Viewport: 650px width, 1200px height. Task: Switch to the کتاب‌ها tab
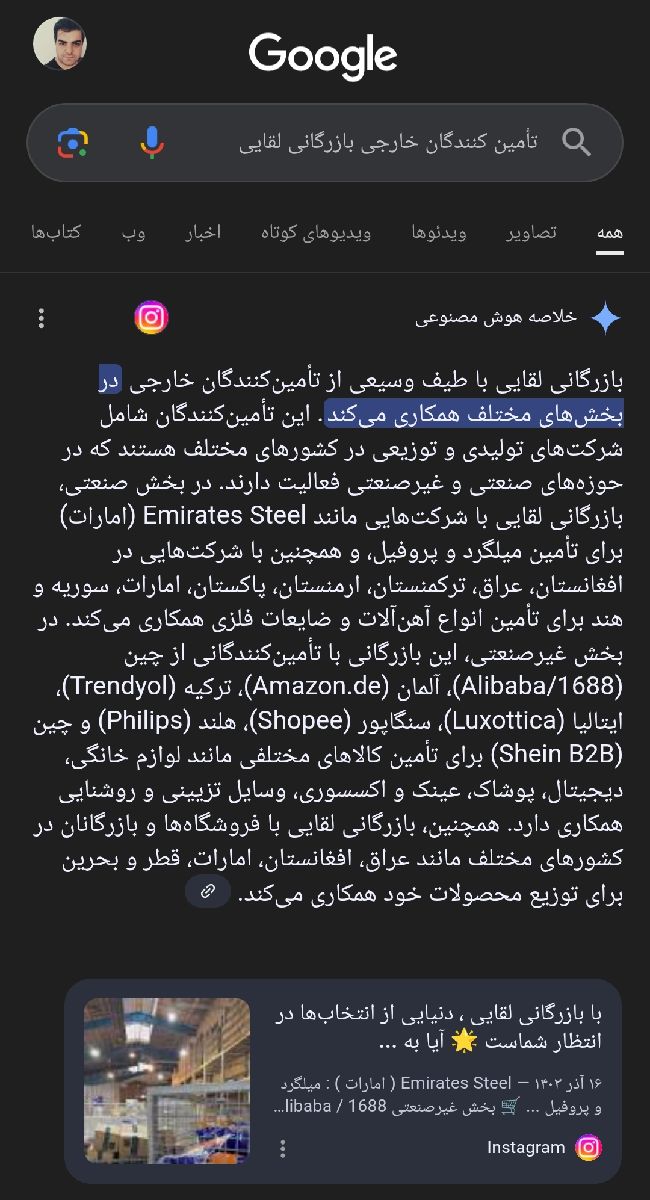coord(56,233)
